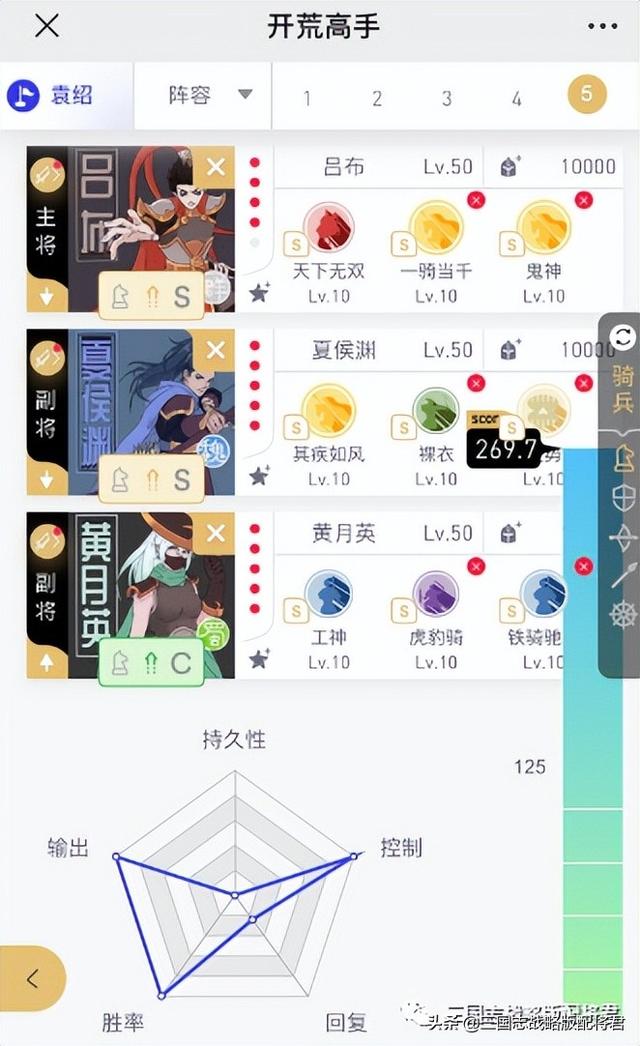
Task: Remove 黄月英 from the lineup
Action: pyautogui.click(x=215, y=533)
